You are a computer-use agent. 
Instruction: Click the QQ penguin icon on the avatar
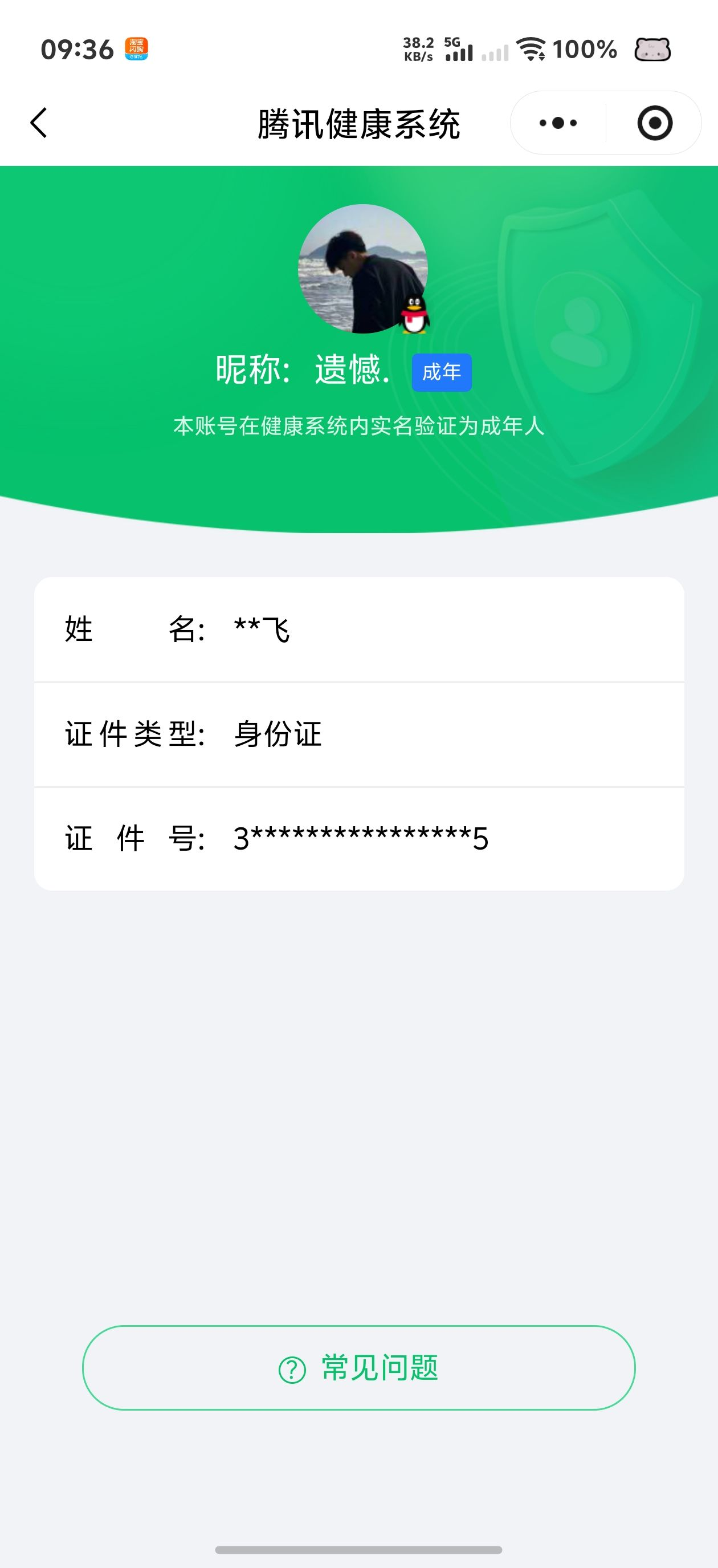coord(415,316)
